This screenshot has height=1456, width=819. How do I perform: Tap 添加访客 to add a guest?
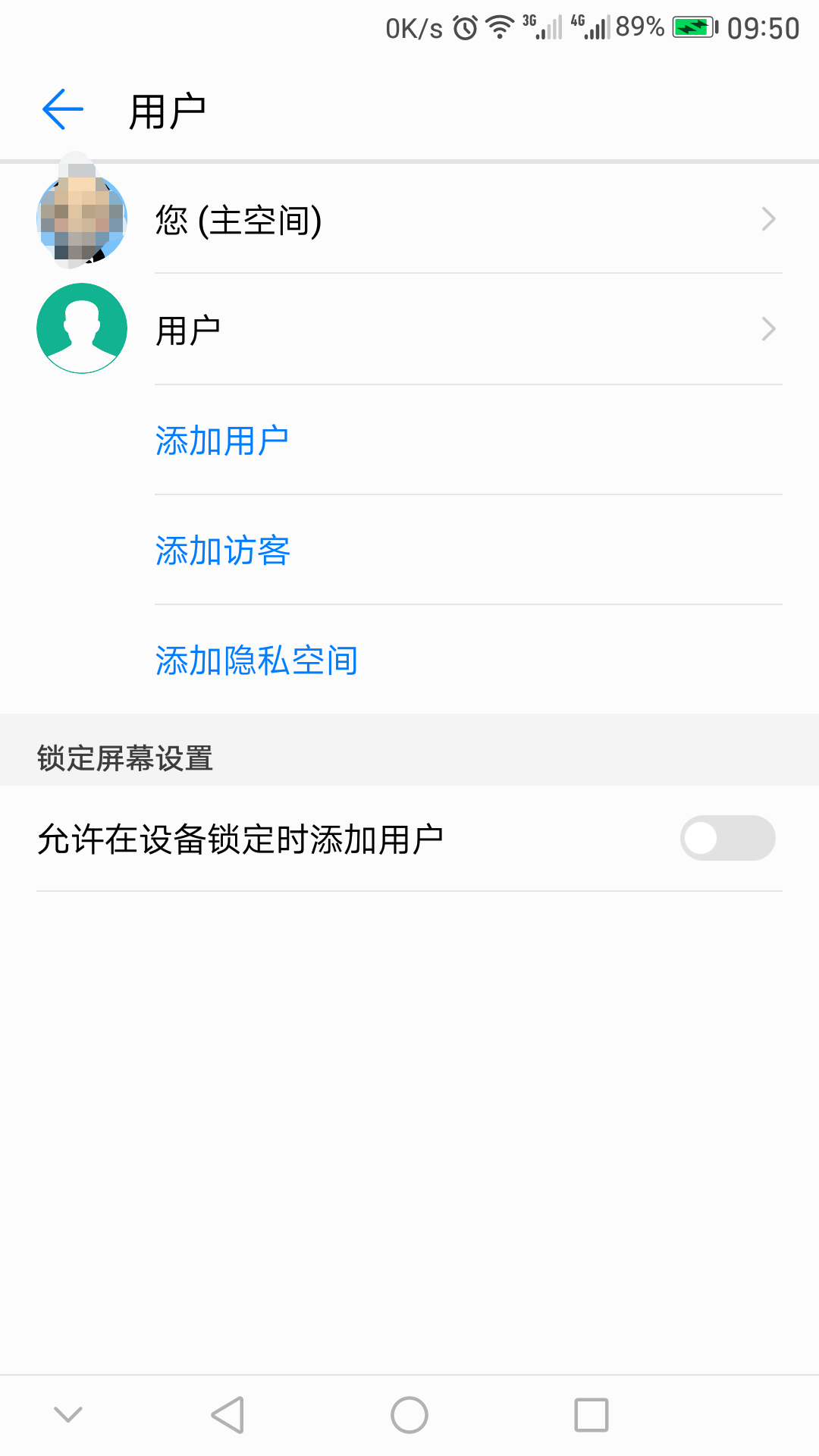pos(223,551)
